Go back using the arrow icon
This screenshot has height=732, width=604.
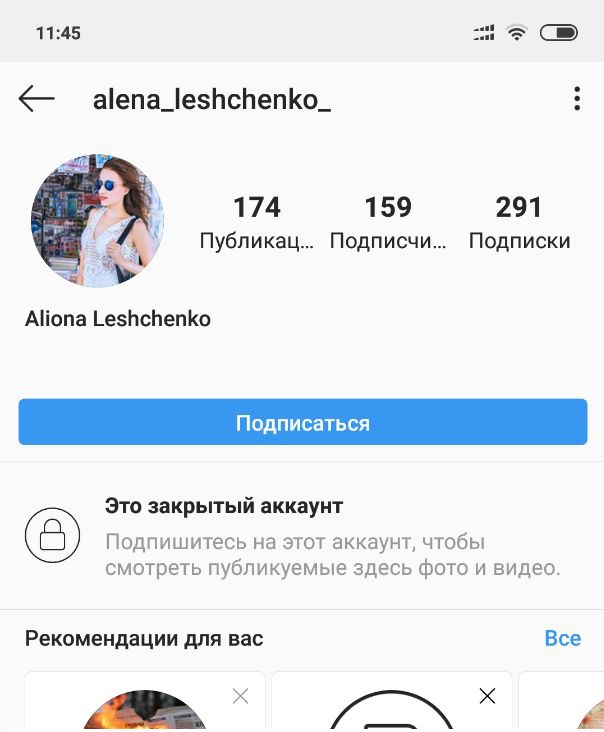tap(36, 98)
